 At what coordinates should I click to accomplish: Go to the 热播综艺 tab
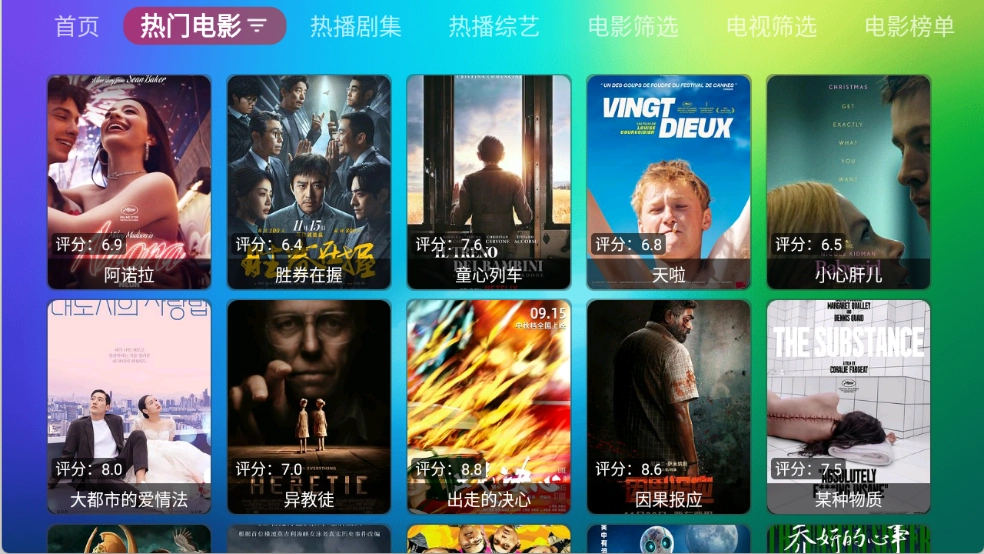click(494, 27)
